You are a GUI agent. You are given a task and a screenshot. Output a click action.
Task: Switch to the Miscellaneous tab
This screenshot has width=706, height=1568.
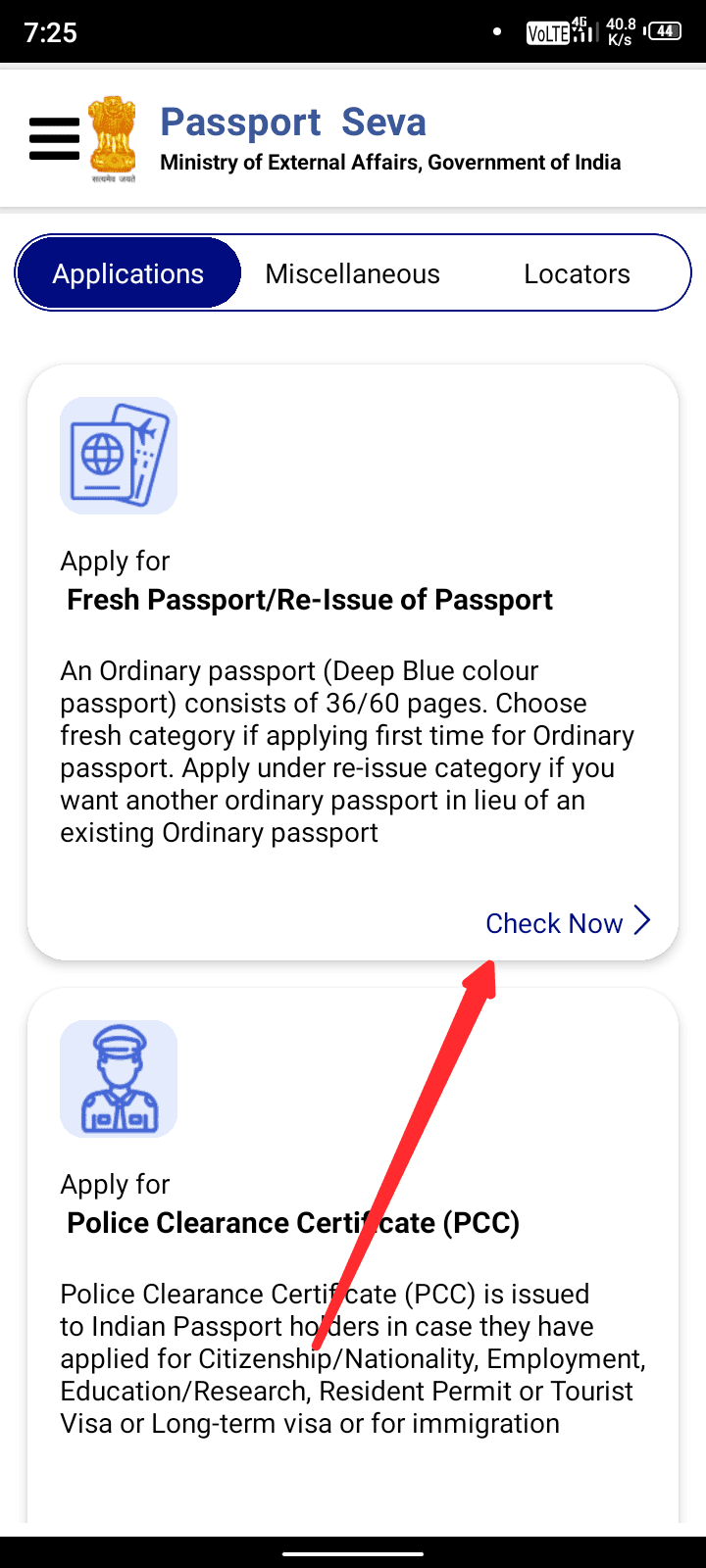[x=352, y=273]
